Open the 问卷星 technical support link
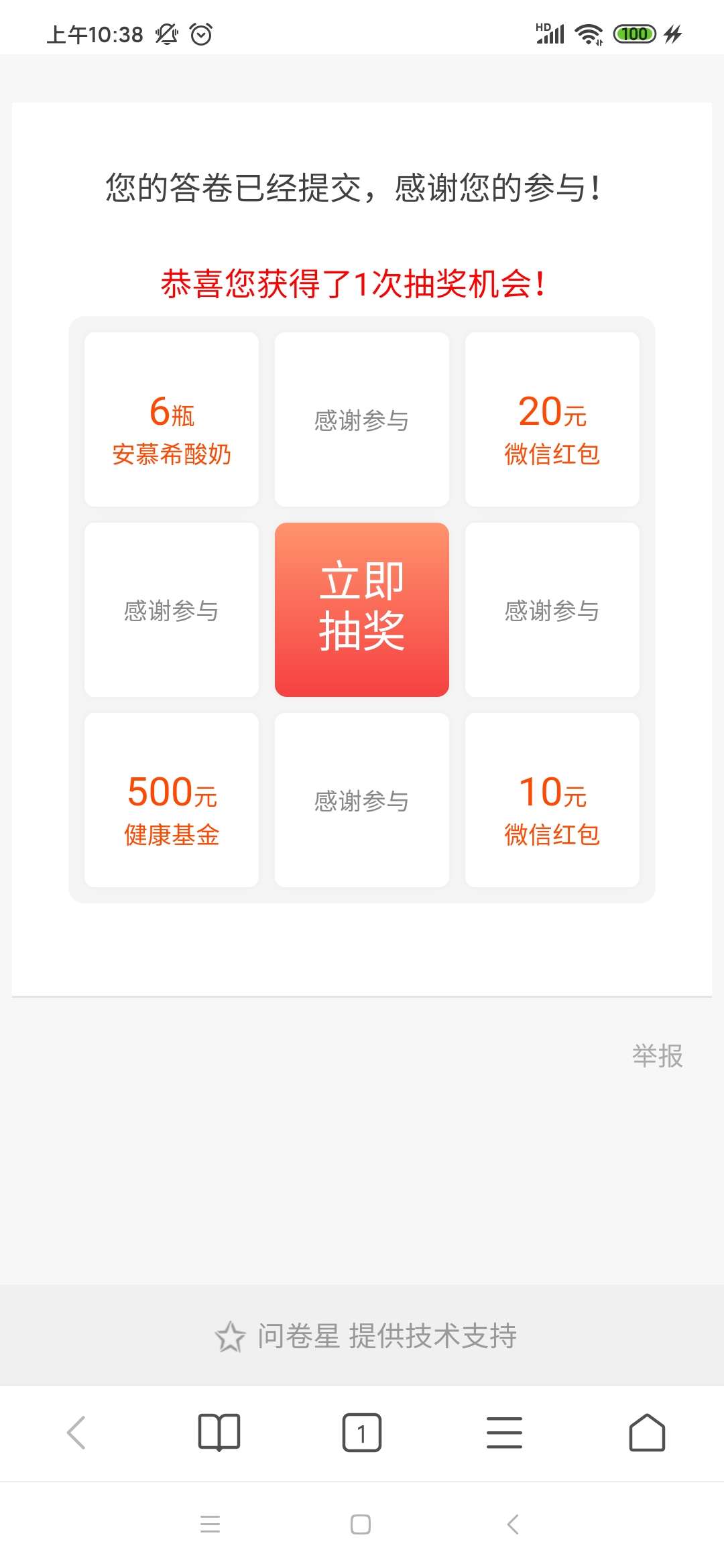The width and height of the screenshot is (724, 1568). (366, 1336)
